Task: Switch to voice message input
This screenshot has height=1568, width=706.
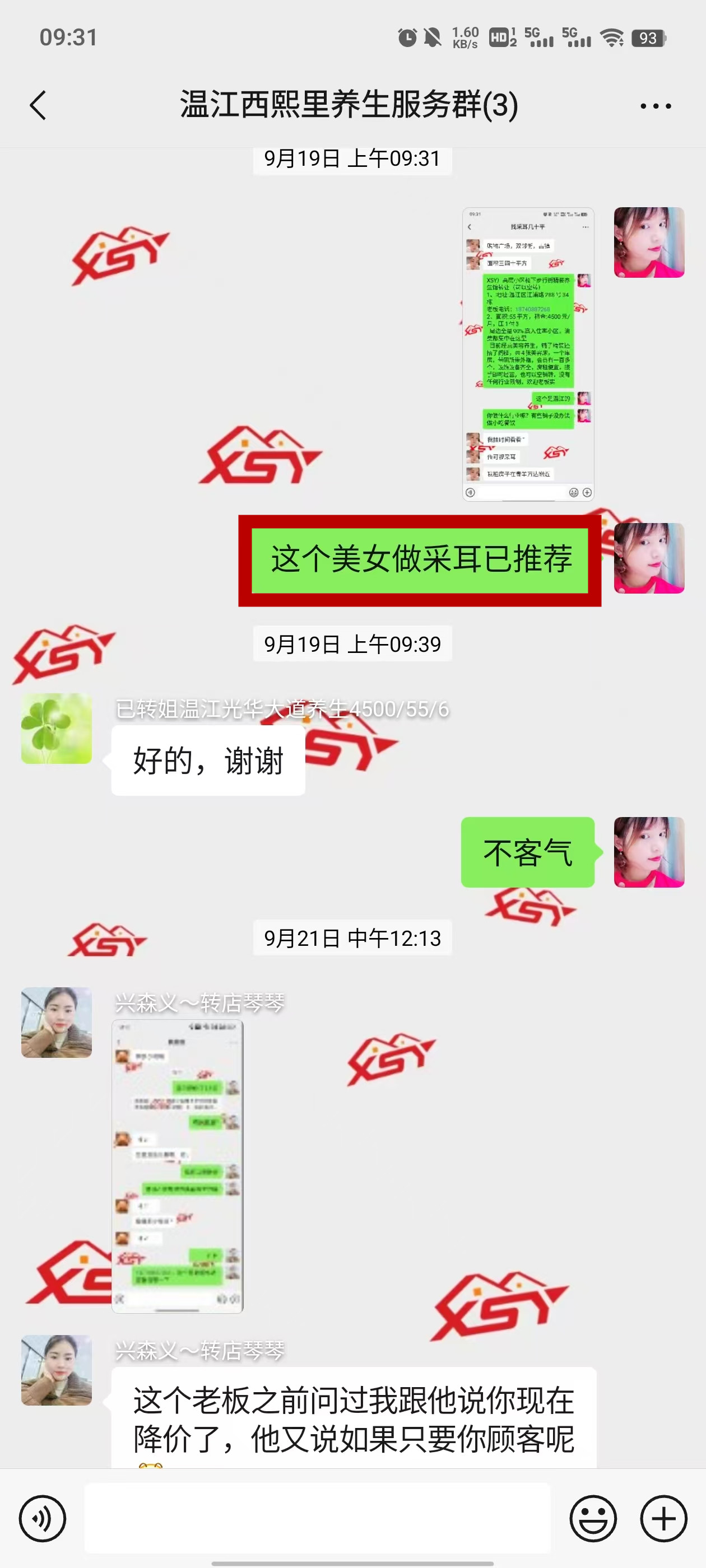Action: coord(42,1518)
